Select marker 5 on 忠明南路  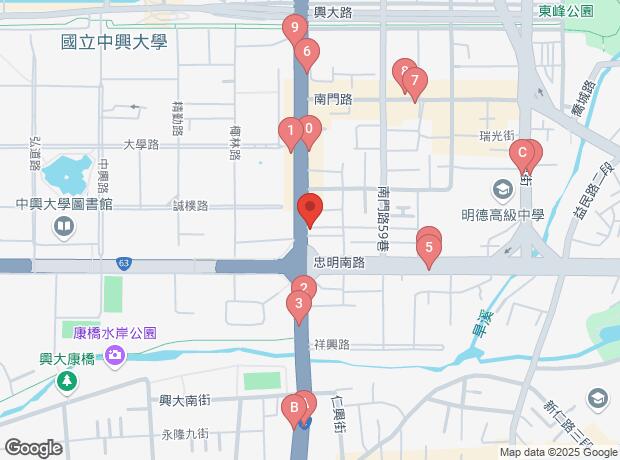coord(429,246)
